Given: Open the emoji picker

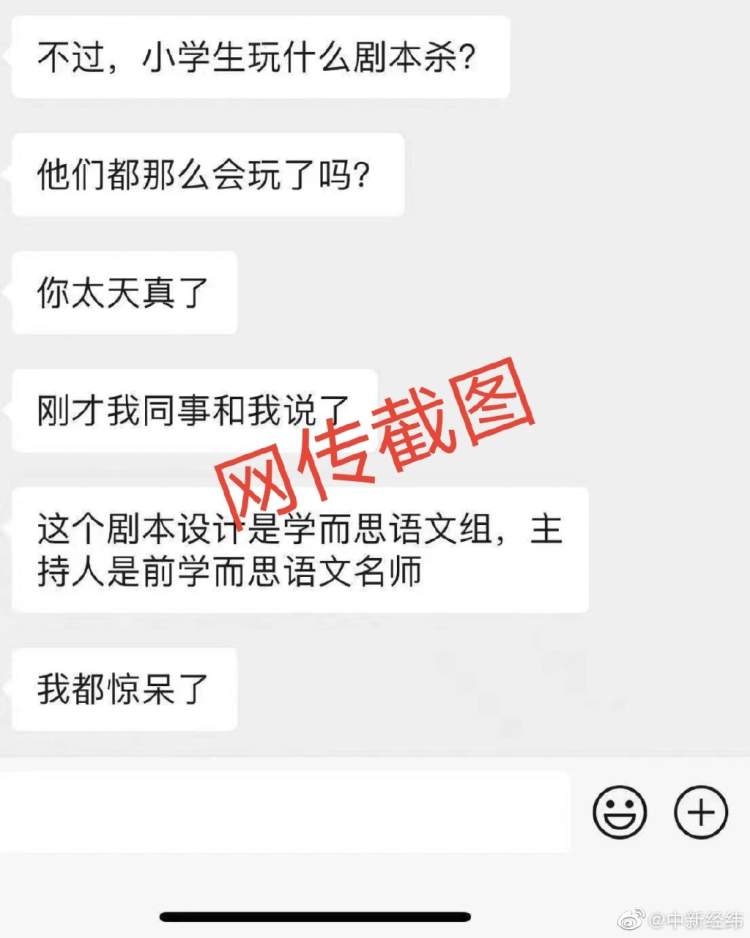Looking at the screenshot, I should [x=620, y=811].
